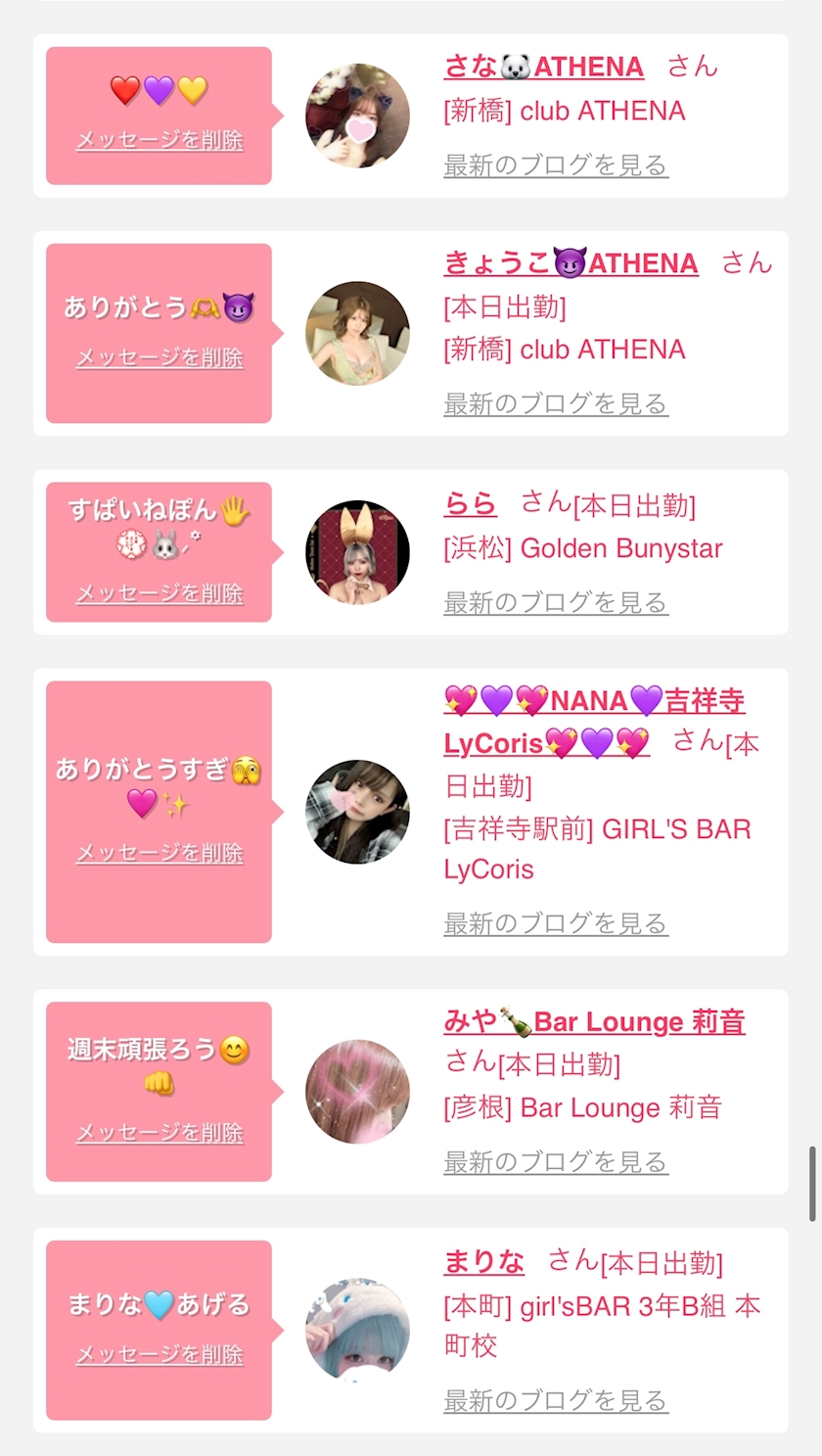
Task: View みや's latest blog
Action: point(555,1162)
